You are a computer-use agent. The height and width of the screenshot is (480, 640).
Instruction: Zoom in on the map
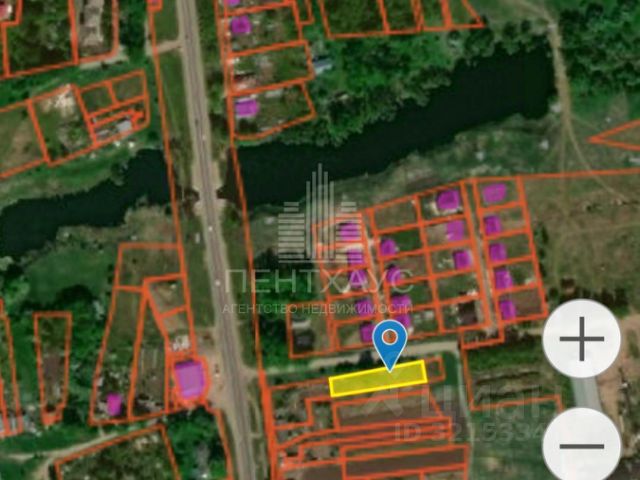(x=581, y=339)
